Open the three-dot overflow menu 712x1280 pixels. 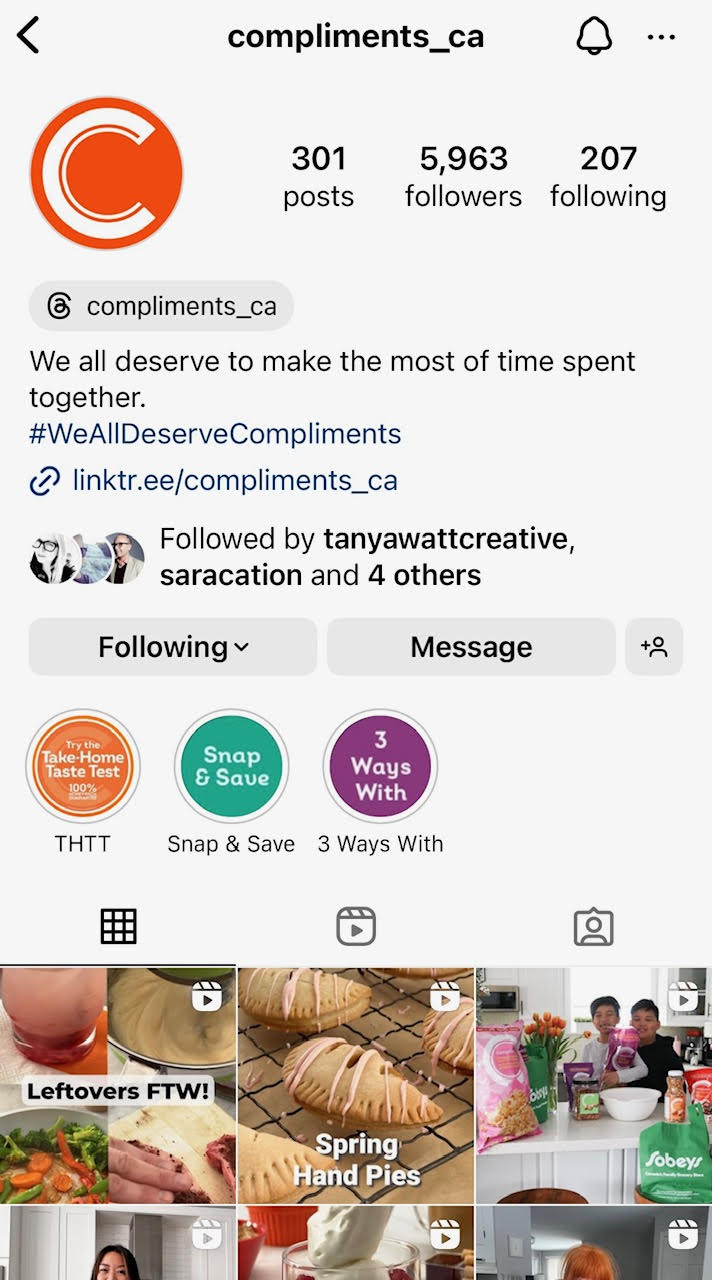[x=661, y=37]
